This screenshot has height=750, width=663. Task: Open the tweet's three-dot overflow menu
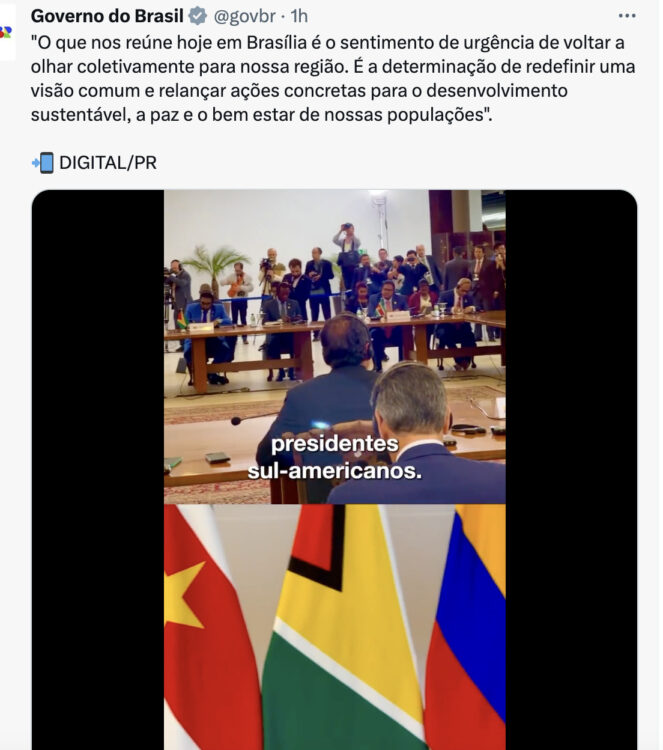click(627, 15)
